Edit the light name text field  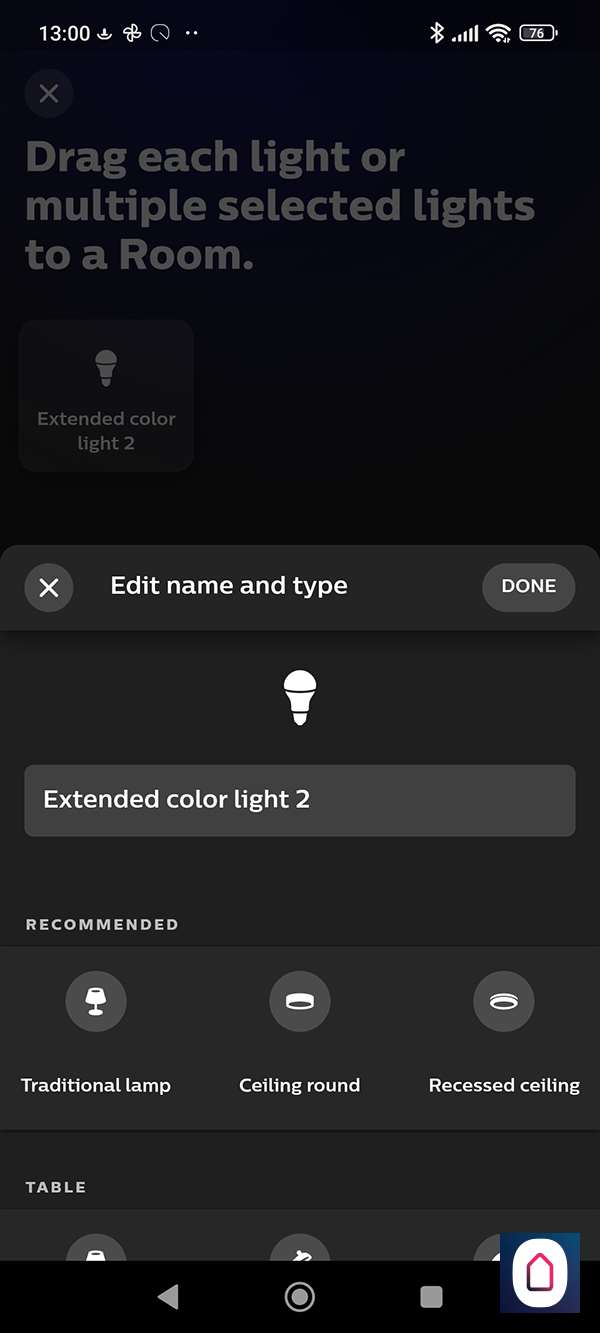(x=300, y=800)
